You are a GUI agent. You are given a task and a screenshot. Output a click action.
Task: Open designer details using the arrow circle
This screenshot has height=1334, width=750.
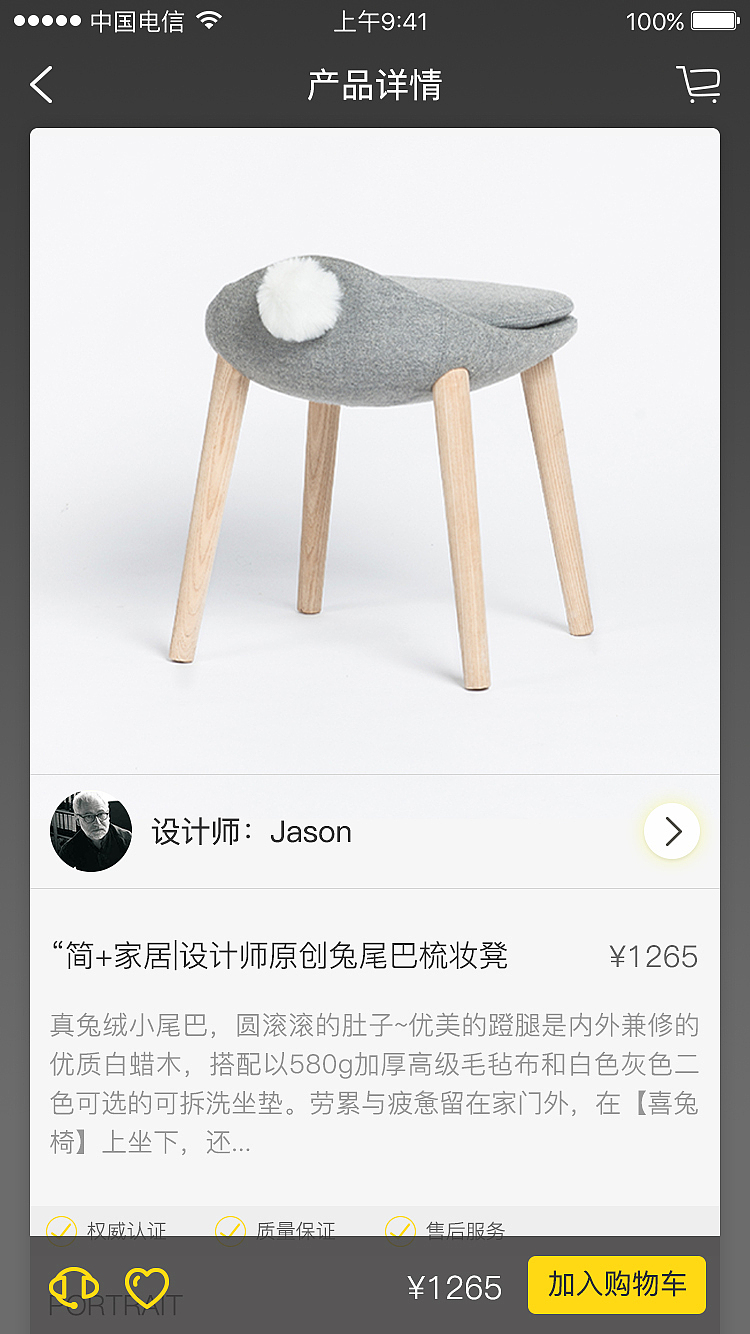[x=671, y=831]
